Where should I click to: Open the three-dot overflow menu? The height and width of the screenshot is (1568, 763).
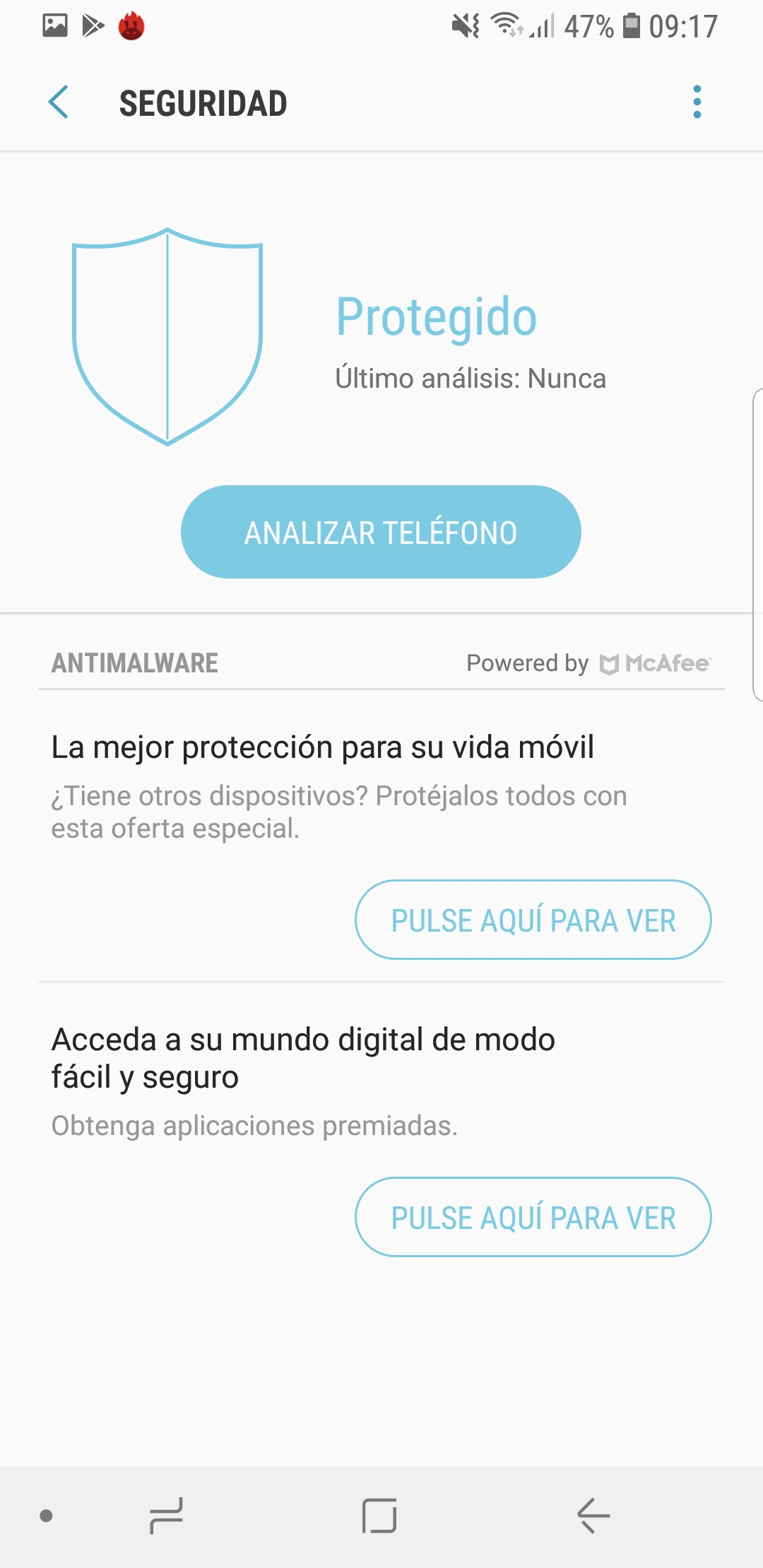click(x=697, y=102)
